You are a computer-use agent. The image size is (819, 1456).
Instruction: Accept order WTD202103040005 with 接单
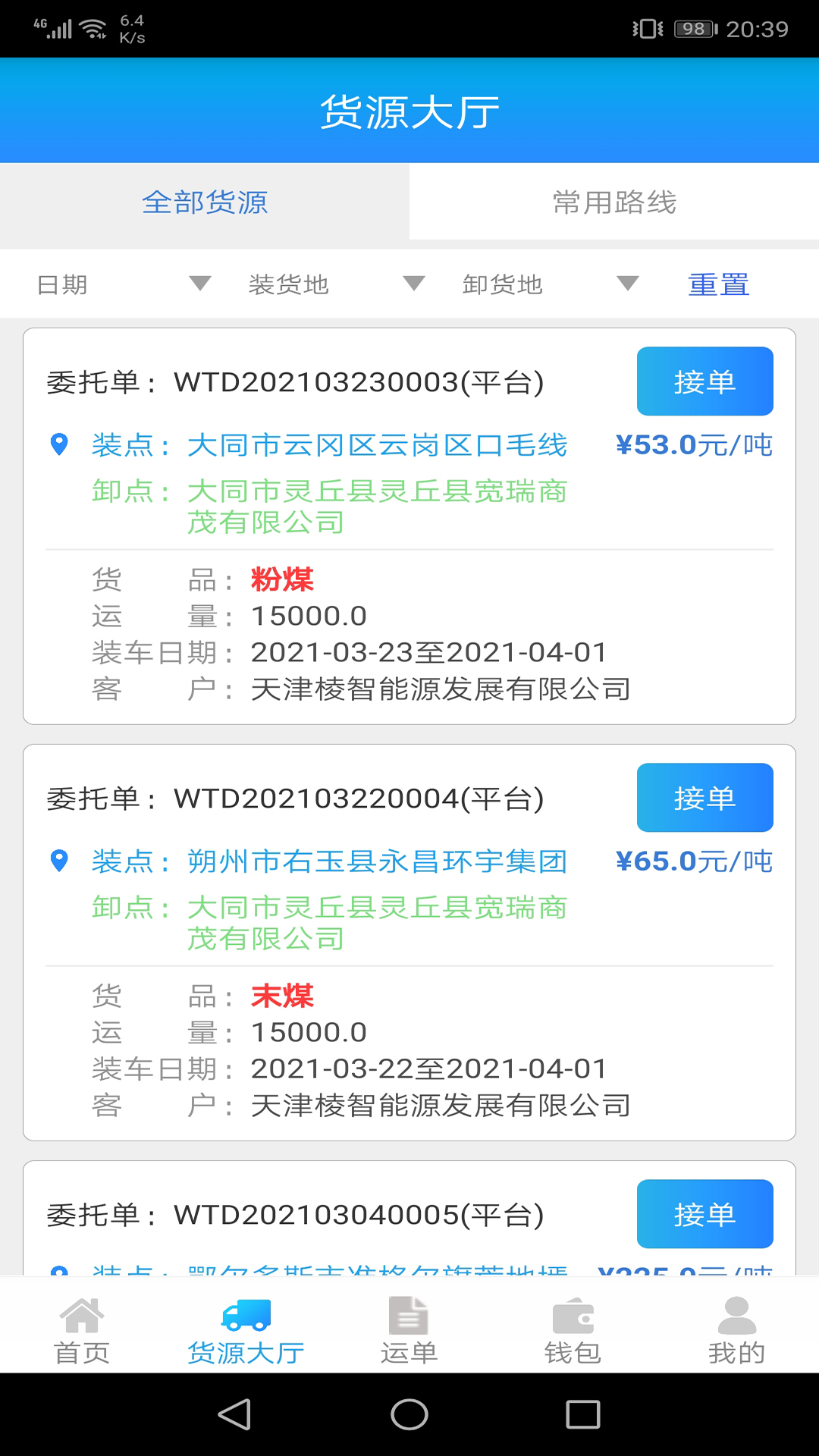(x=704, y=1214)
